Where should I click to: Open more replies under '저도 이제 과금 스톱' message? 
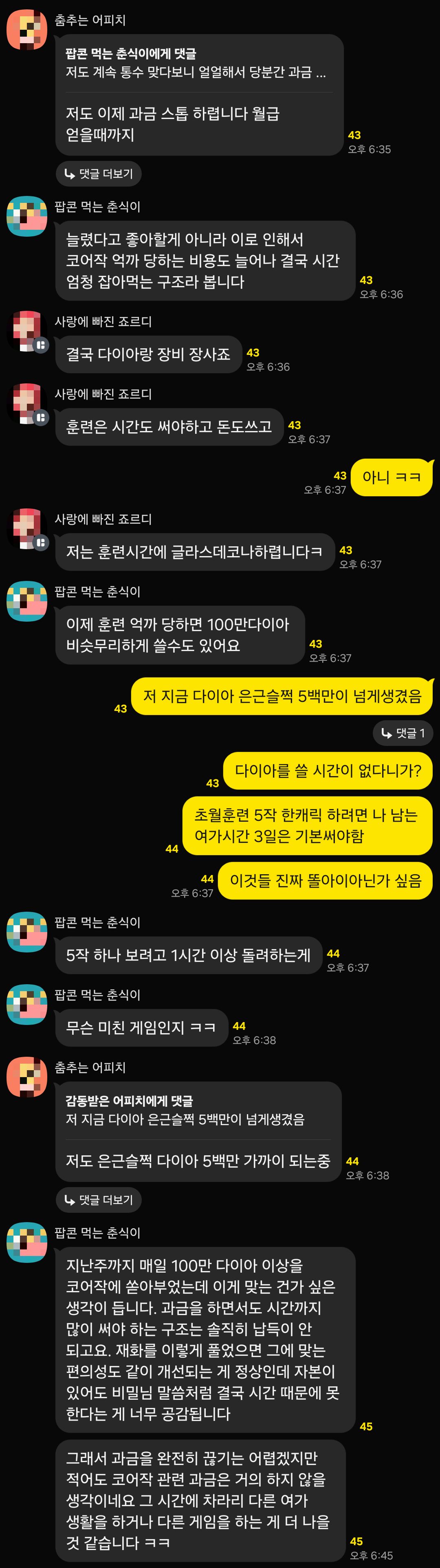[99, 174]
